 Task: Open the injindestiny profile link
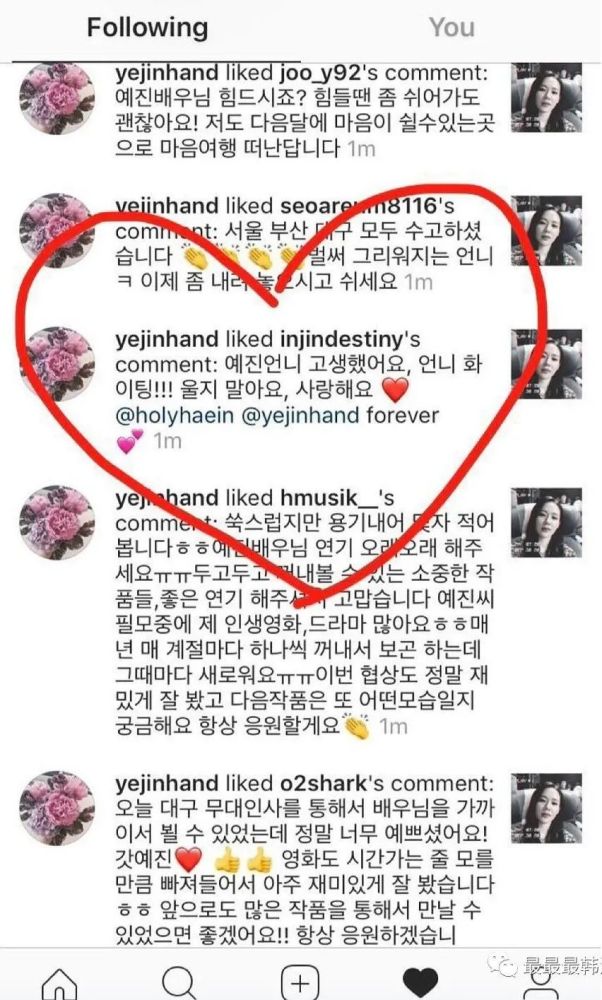(342, 340)
